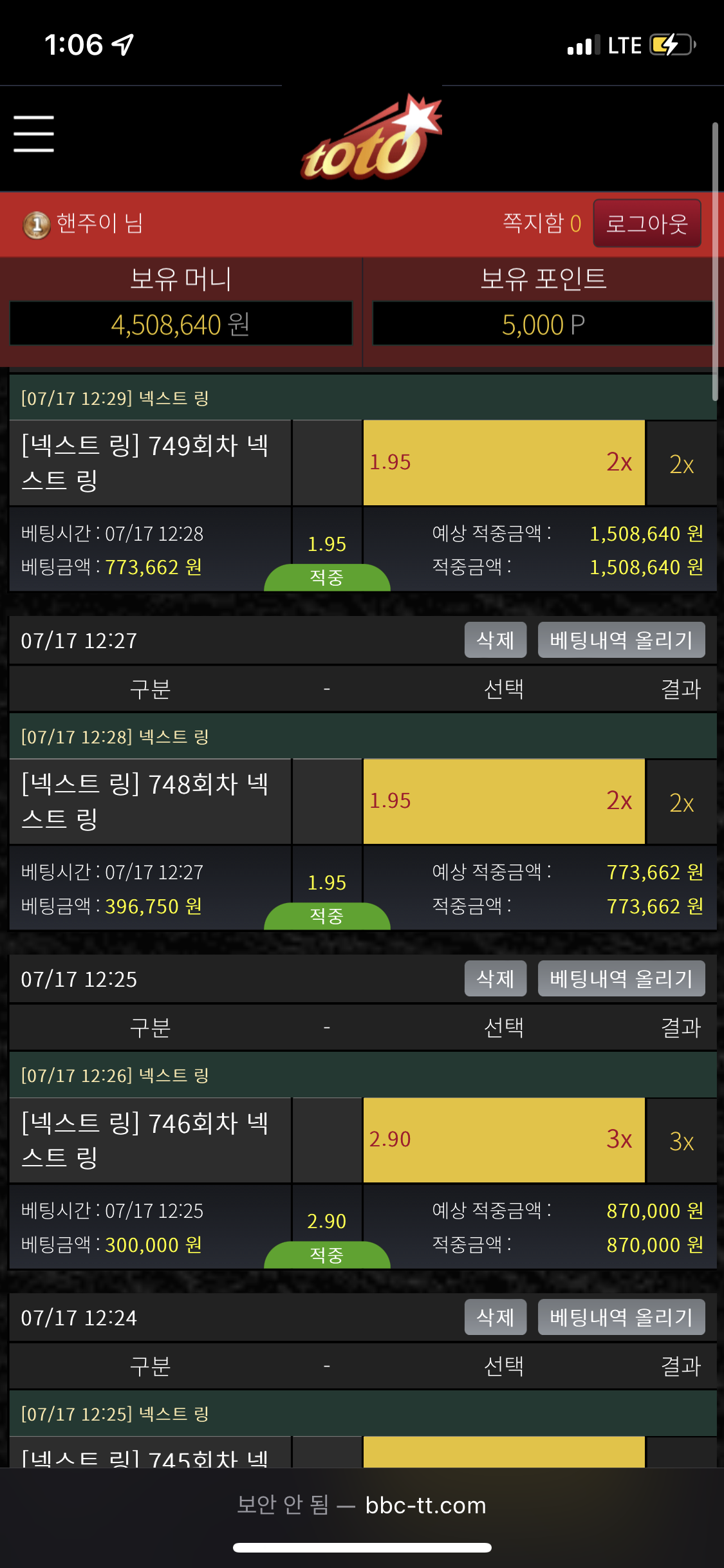Post the 07/17 12:27 bet via 베팅내역 올리기

click(621, 640)
